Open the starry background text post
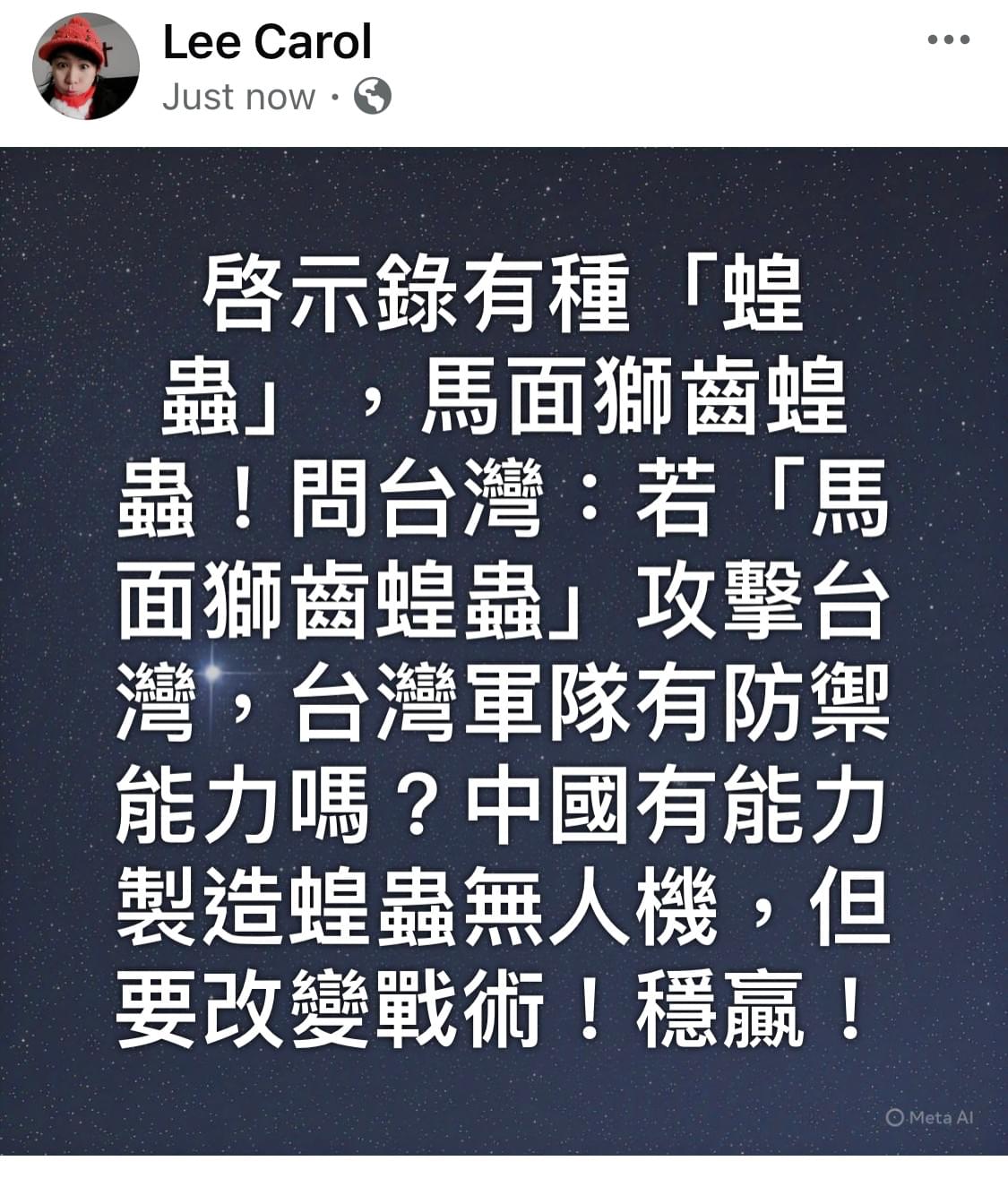Viewport: 1008px width, 1178px height. (x=504, y=654)
